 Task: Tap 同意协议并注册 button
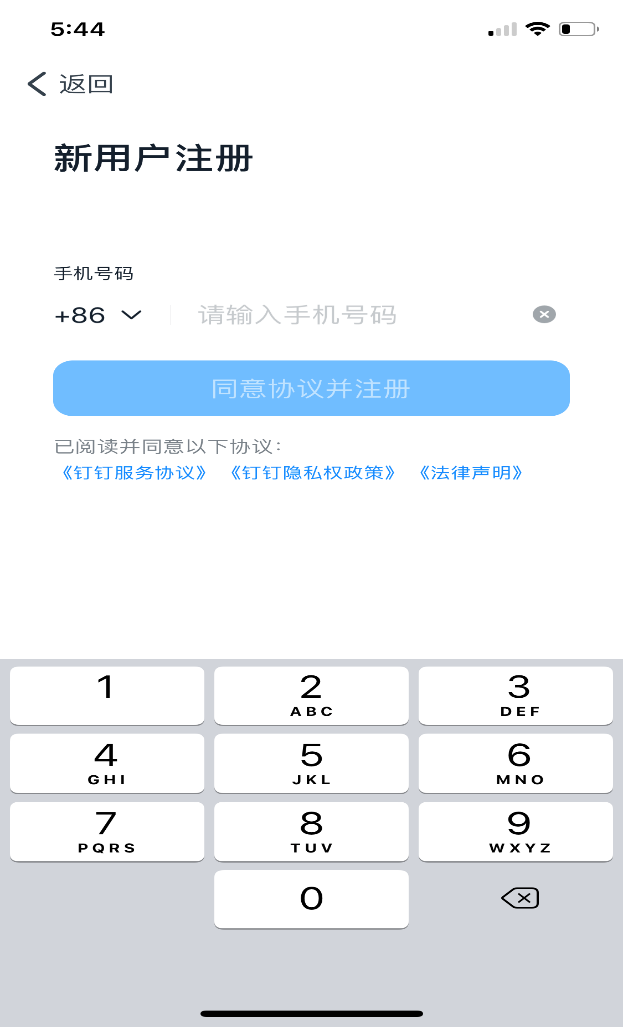pyautogui.click(x=311, y=388)
